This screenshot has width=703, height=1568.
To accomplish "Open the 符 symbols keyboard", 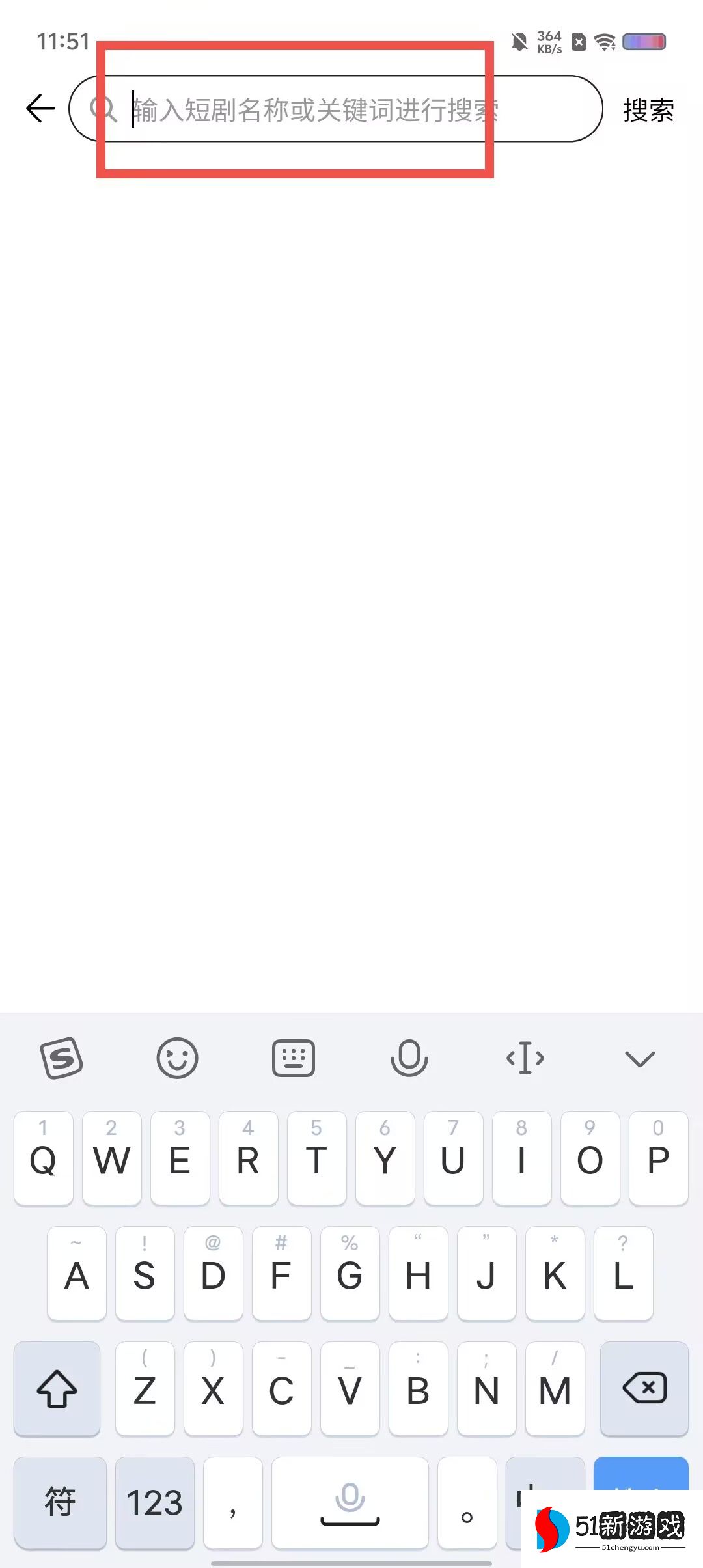I will [60, 1503].
